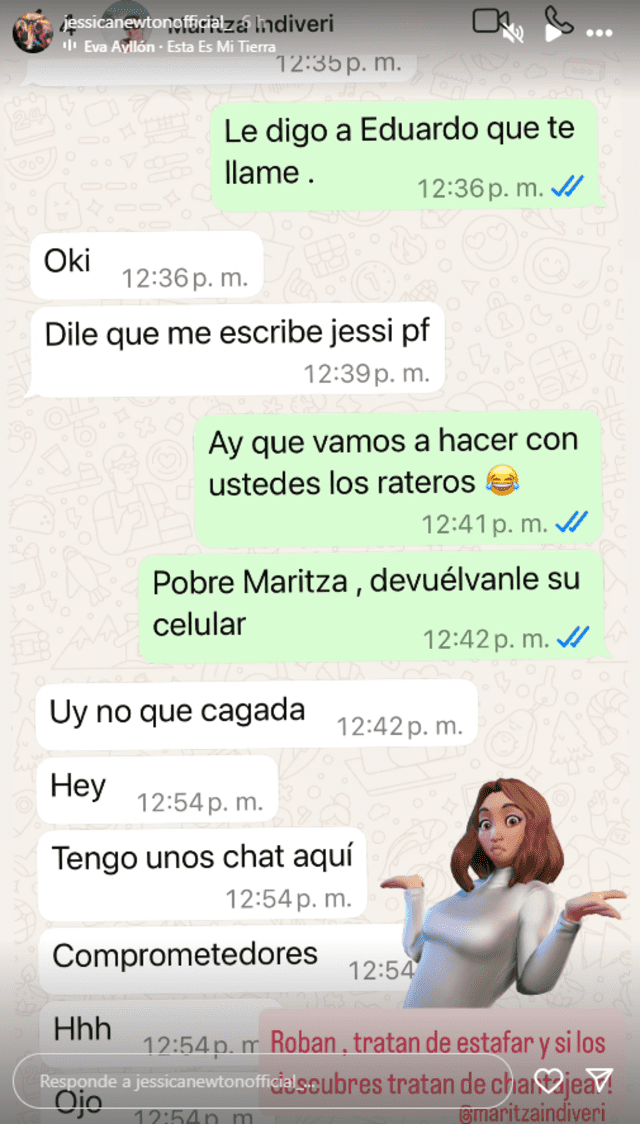This screenshot has height=1124, width=640.
Task: Like this story with the heart
Action: click(548, 1080)
